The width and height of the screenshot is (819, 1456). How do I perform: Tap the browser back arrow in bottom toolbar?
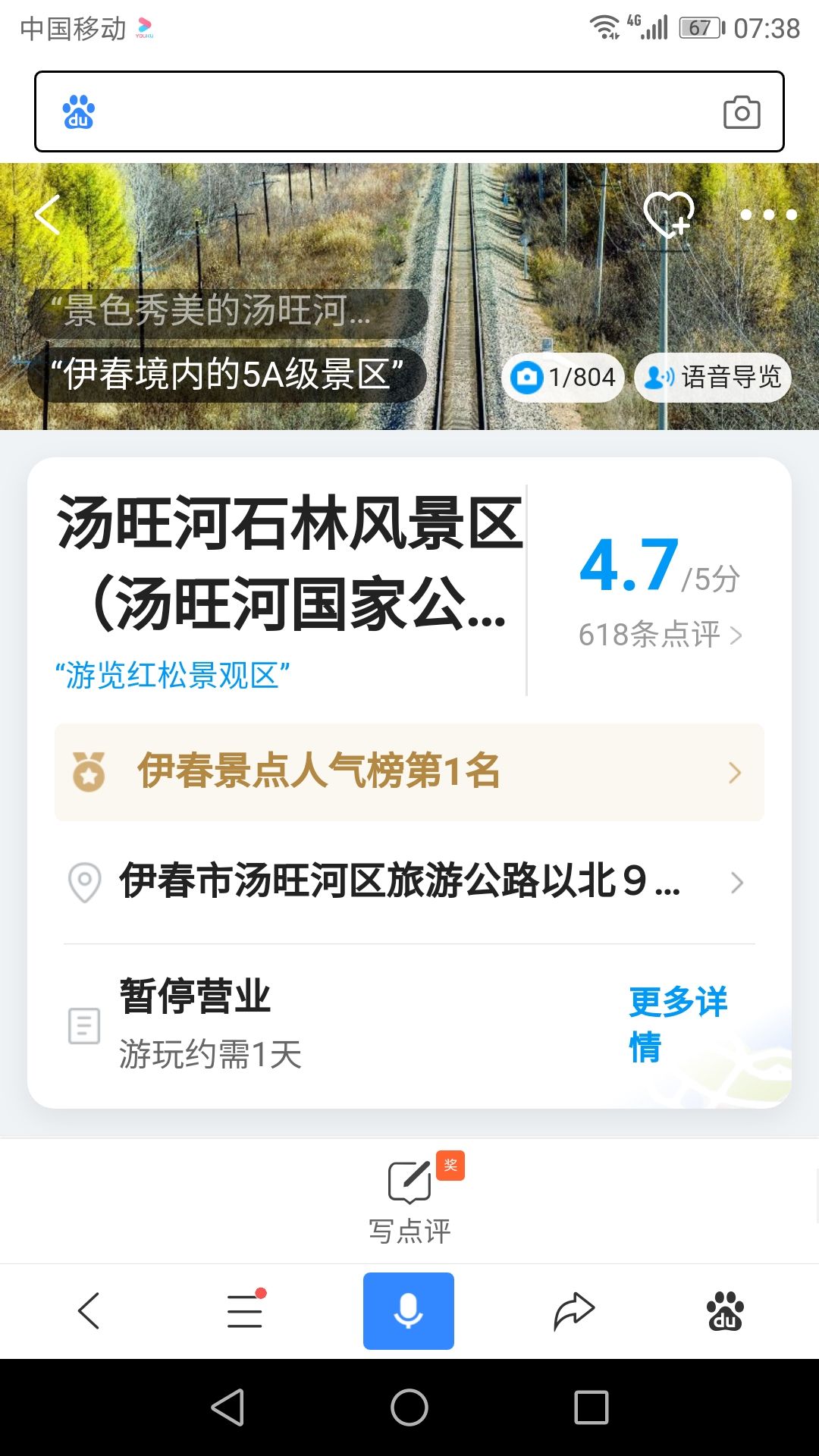coord(89,1310)
